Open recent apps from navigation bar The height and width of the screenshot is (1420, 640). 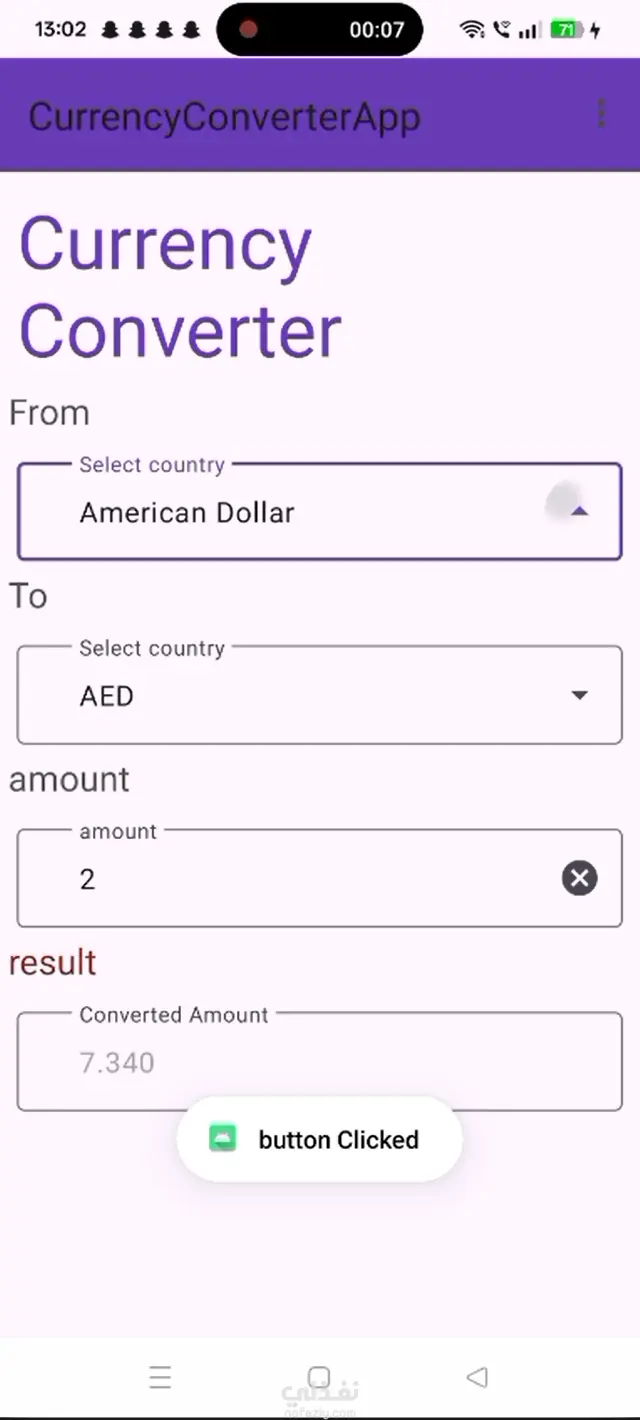click(160, 1377)
